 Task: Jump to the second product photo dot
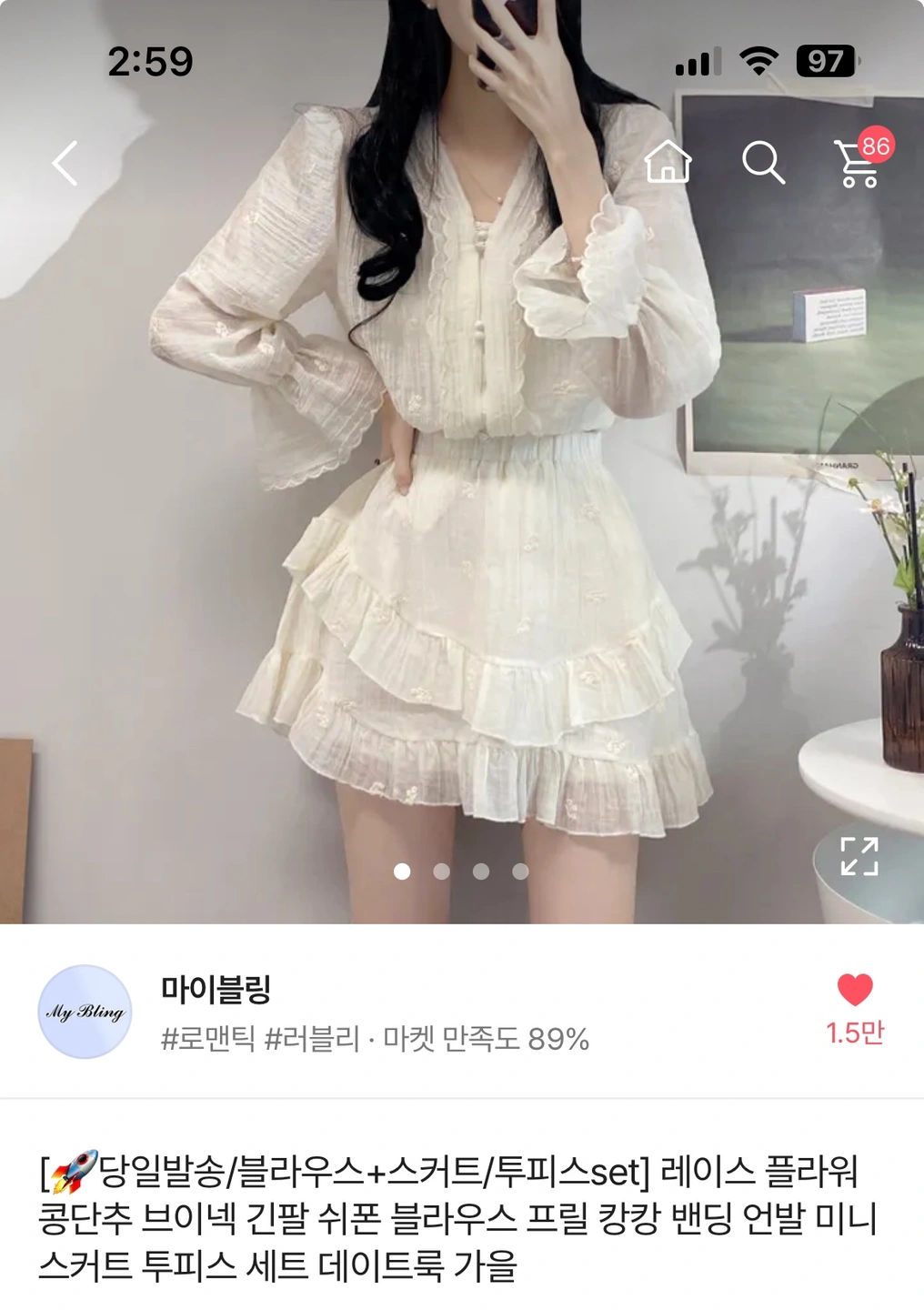[442, 872]
